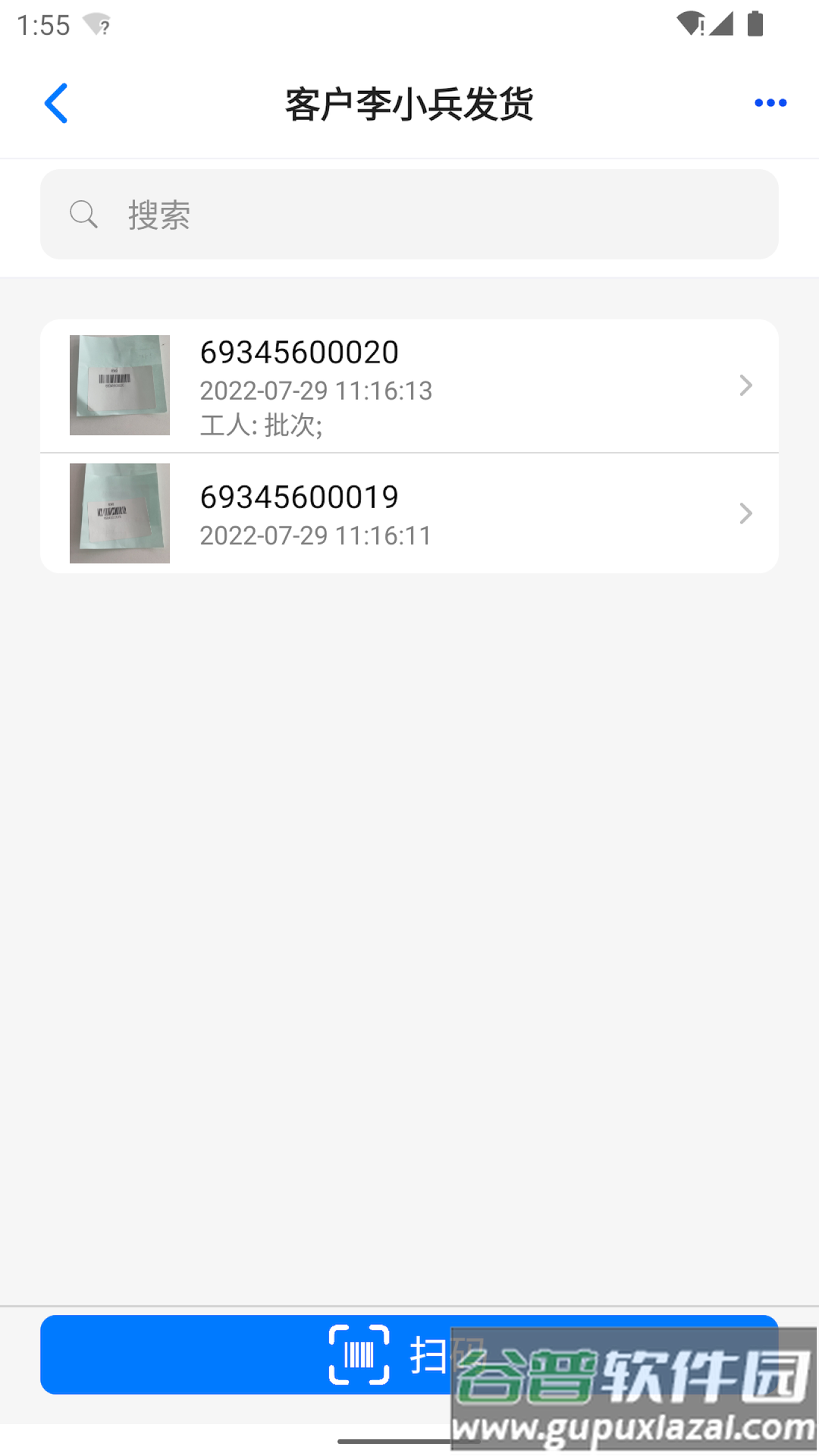Tap the 搜索 search field

(x=409, y=215)
